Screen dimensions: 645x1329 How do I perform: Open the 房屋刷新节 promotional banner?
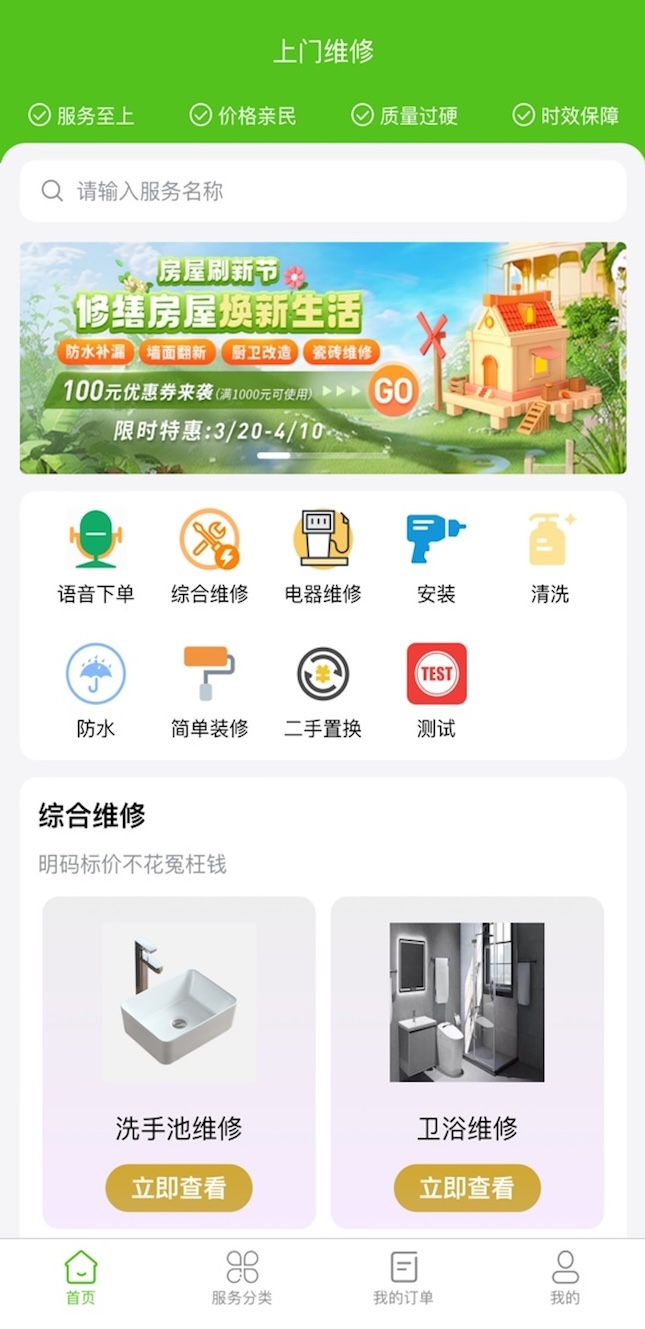click(x=322, y=357)
